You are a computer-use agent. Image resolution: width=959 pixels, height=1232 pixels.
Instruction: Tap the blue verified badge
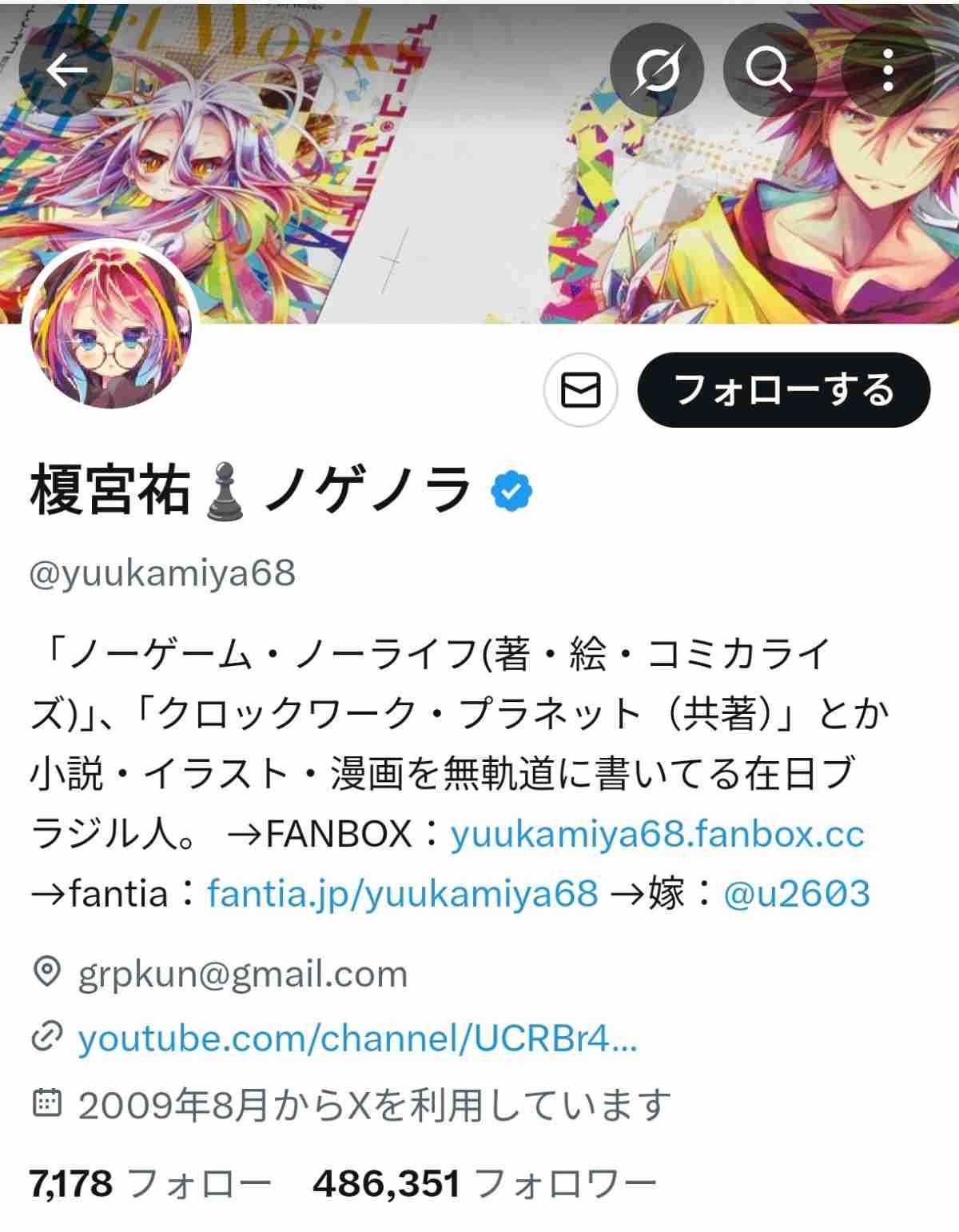coord(511,492)
